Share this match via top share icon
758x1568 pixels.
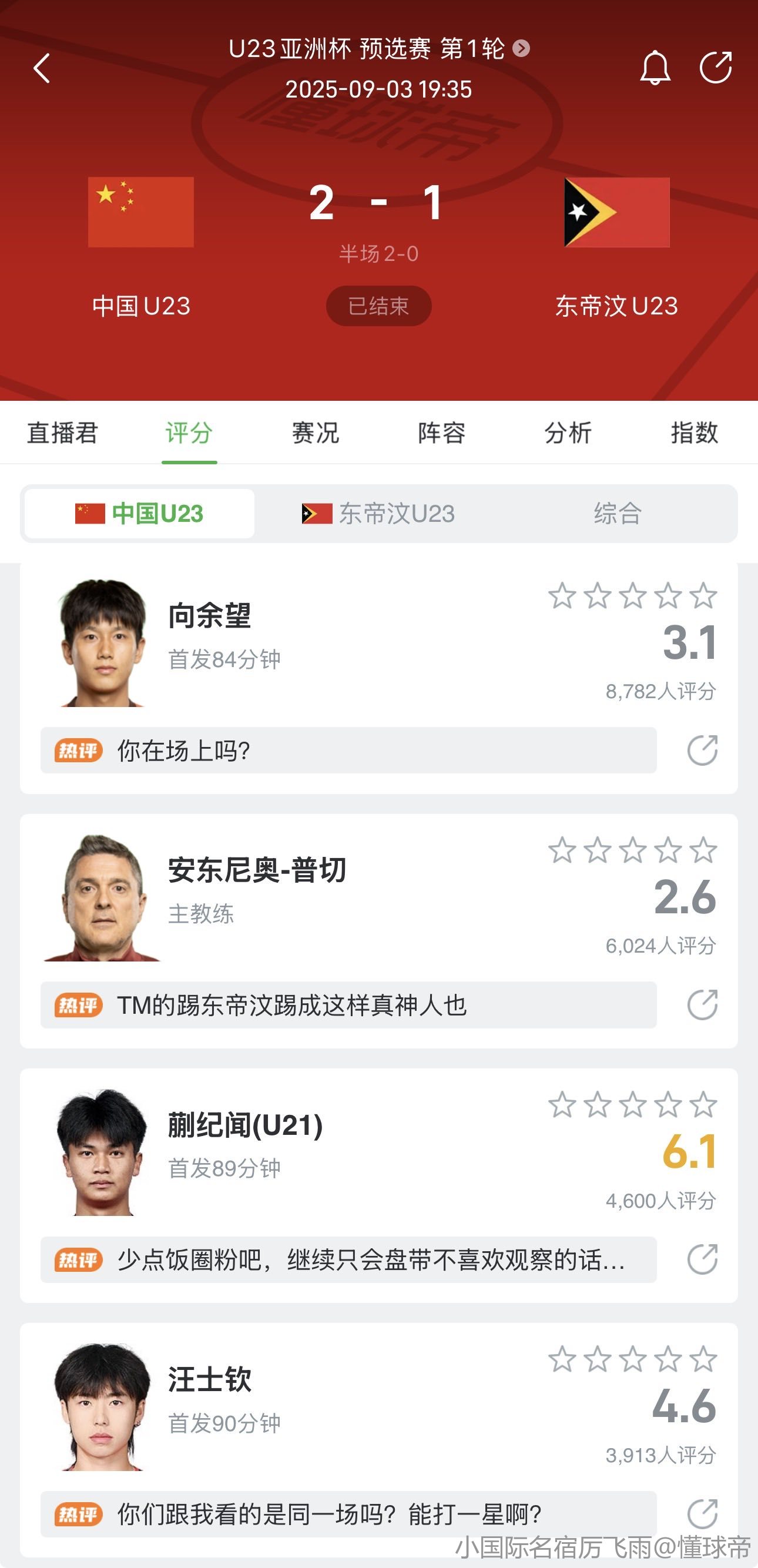[x=716, y=68]
